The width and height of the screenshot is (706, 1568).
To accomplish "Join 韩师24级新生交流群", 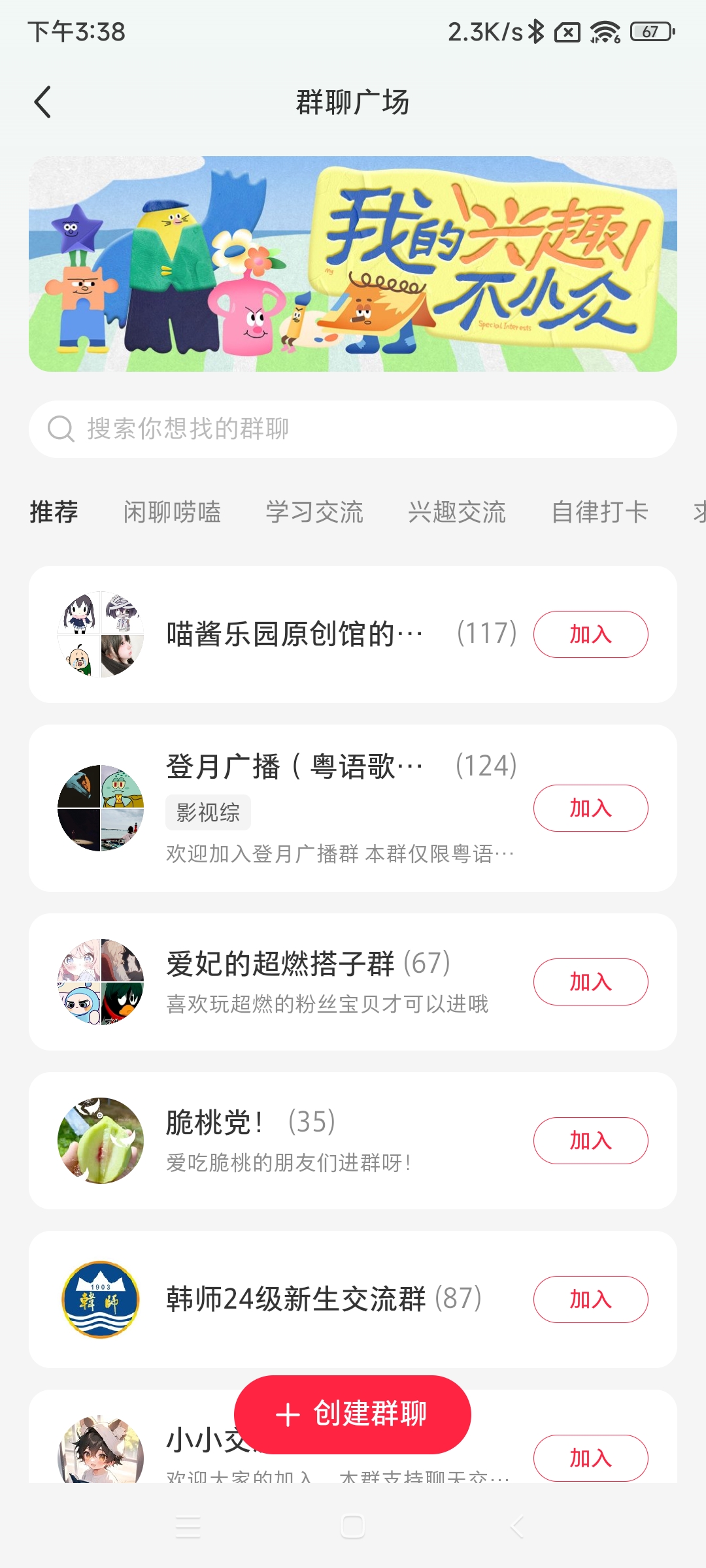I will click(x=590, y=1299).
